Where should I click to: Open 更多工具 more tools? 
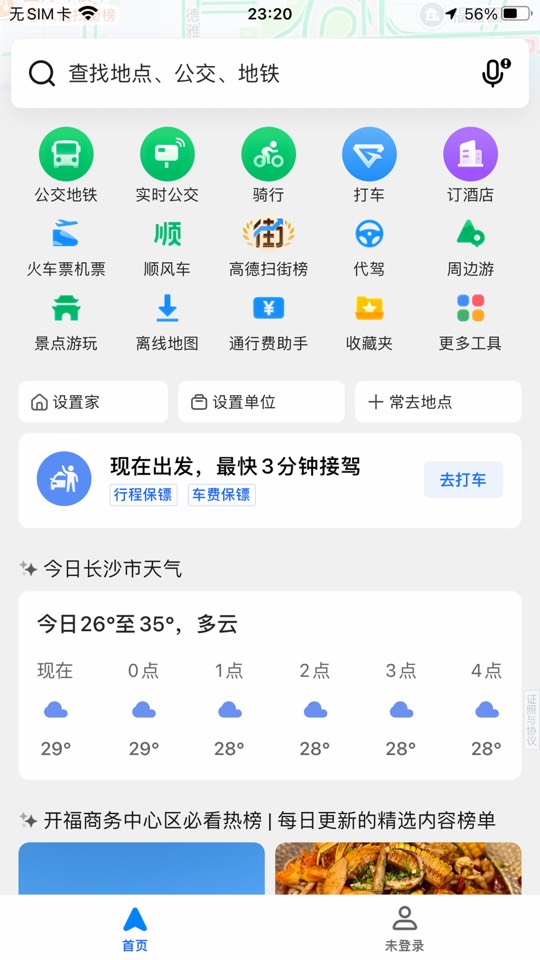click(x=470, y=323)
